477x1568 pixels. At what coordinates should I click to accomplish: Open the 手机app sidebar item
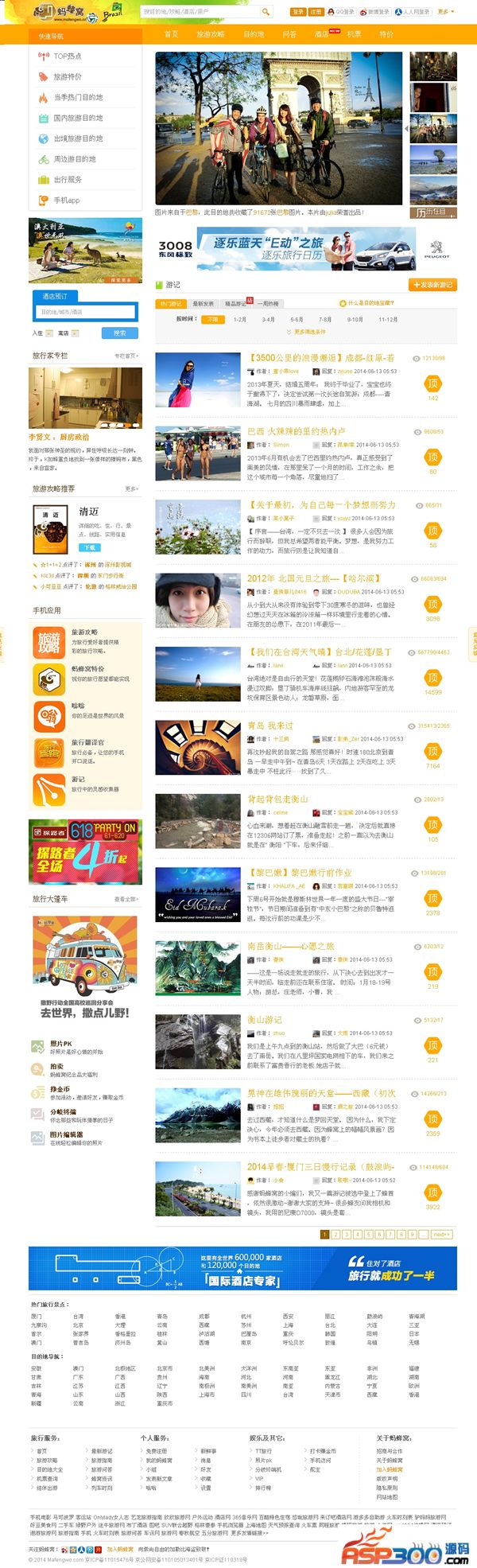[66, 200]
